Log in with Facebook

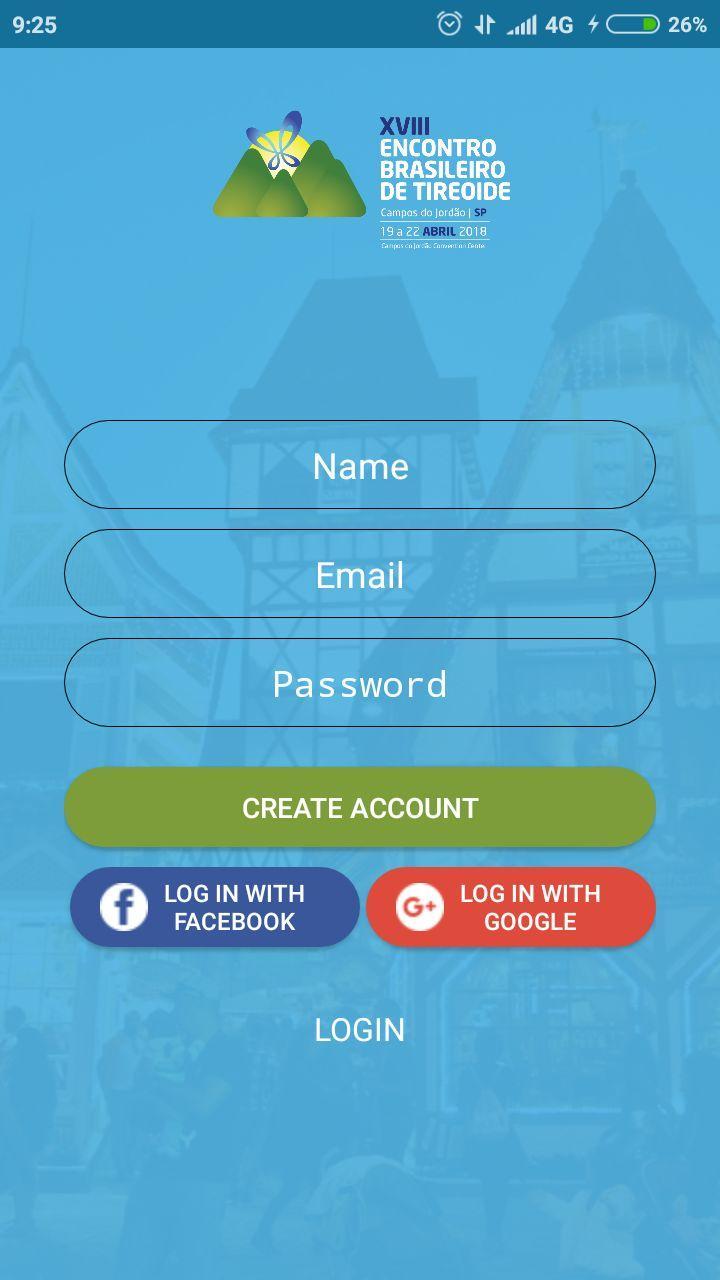coord(215,907)
